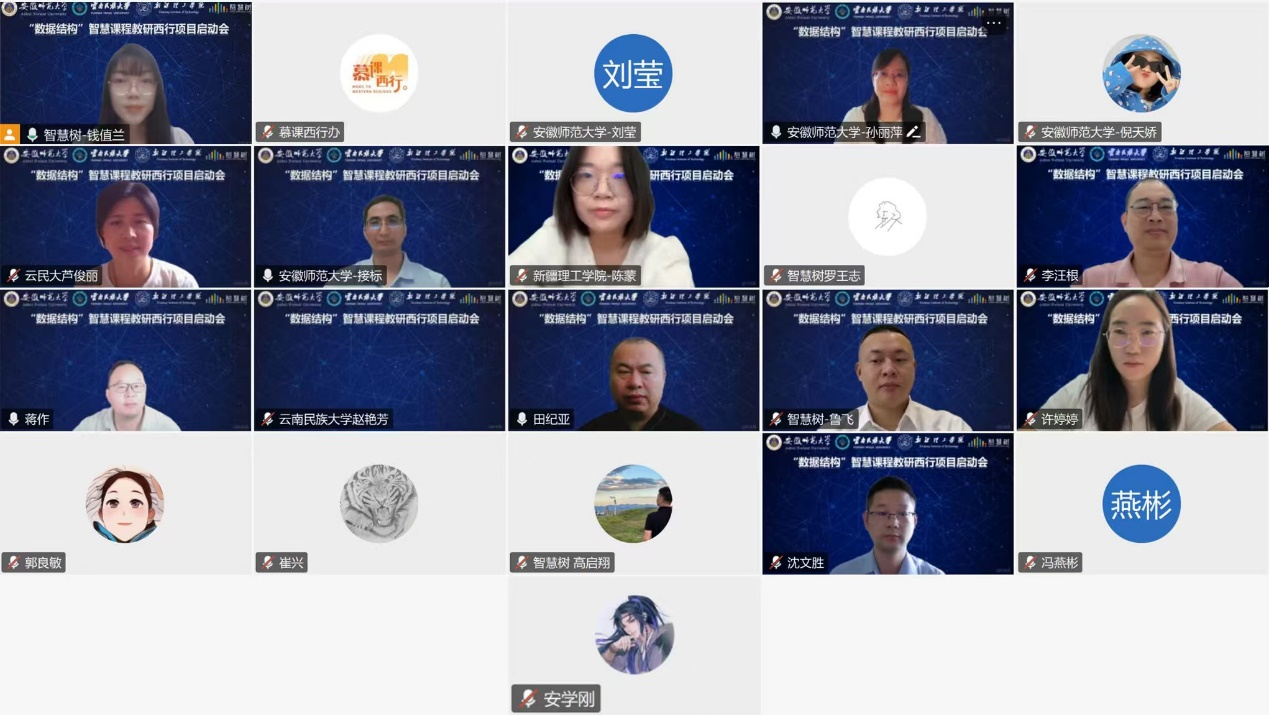Tap 沈文胜's video tile
Screen dimensions: 1269x715
[887, 504]
